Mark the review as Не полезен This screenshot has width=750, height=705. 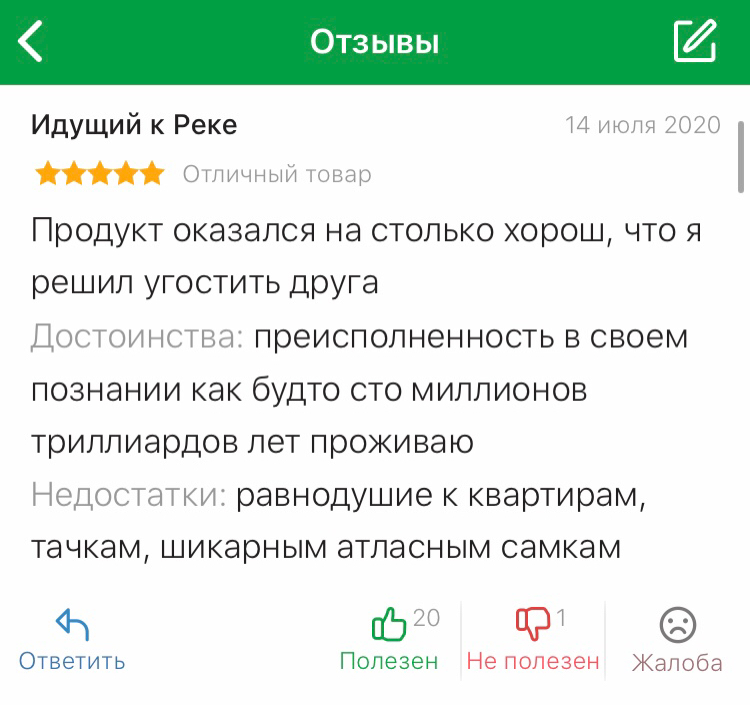point(533,640)
